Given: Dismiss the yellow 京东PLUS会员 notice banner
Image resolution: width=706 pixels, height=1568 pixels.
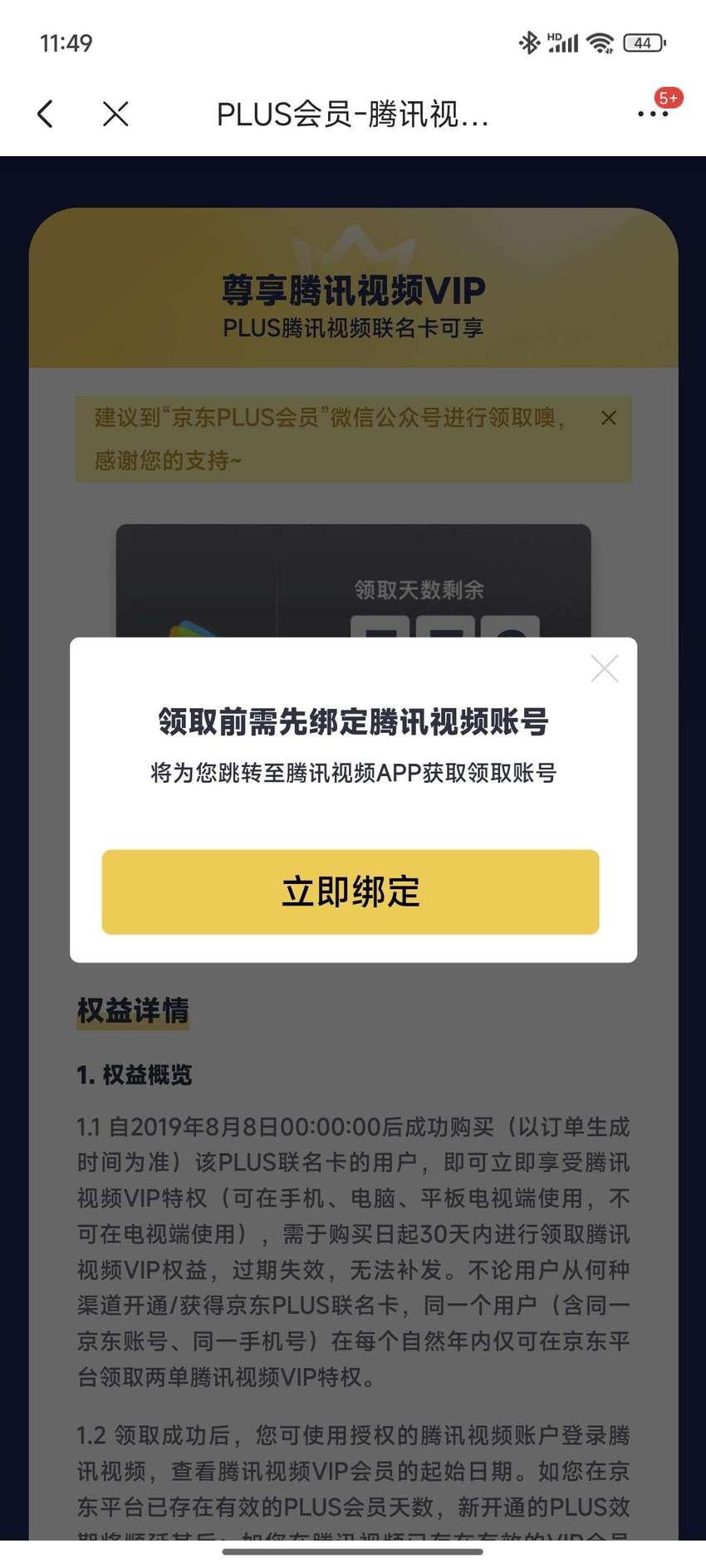Looking at the screenshot, I should pyautogui.click(x=609, y=418).
